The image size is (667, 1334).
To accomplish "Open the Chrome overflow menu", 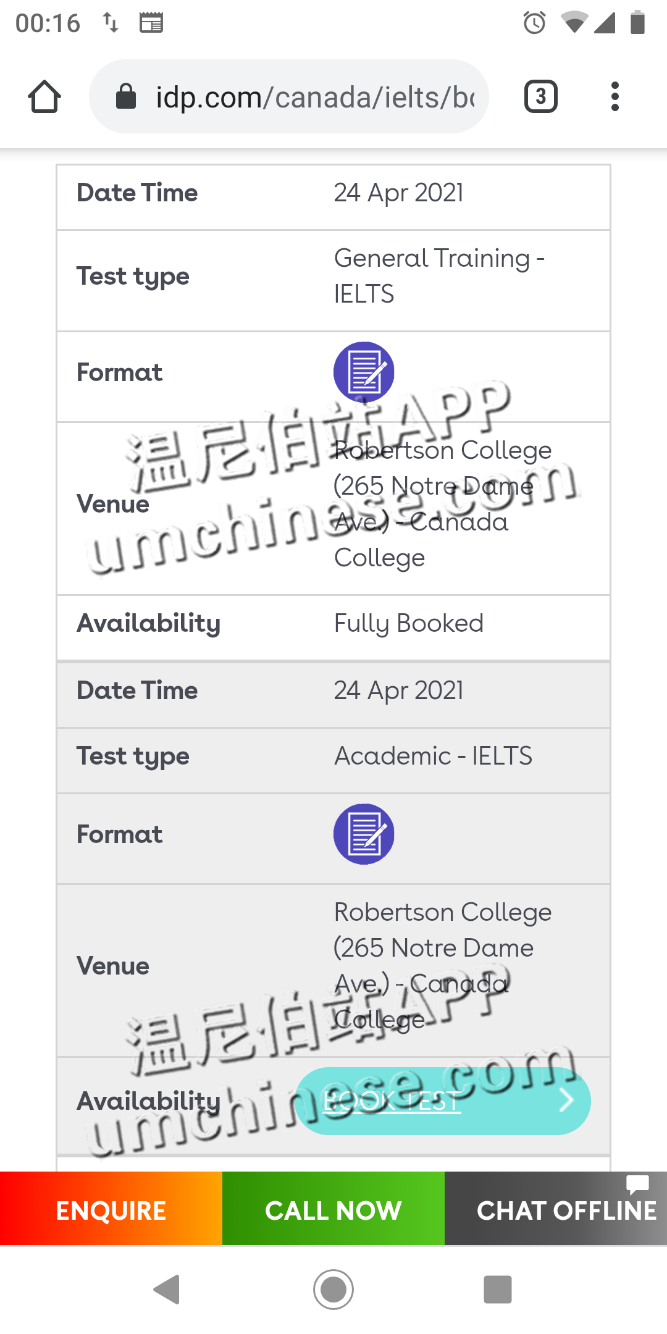I will point(615,97).
